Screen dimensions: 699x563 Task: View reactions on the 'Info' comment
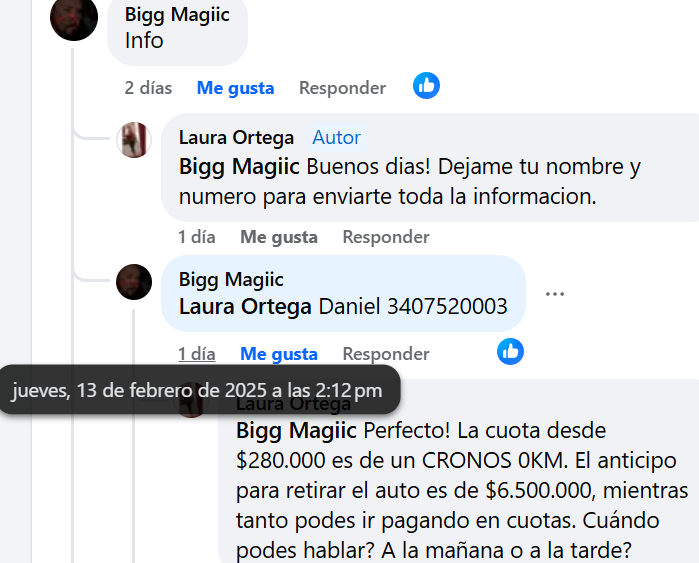click(427, 86)
